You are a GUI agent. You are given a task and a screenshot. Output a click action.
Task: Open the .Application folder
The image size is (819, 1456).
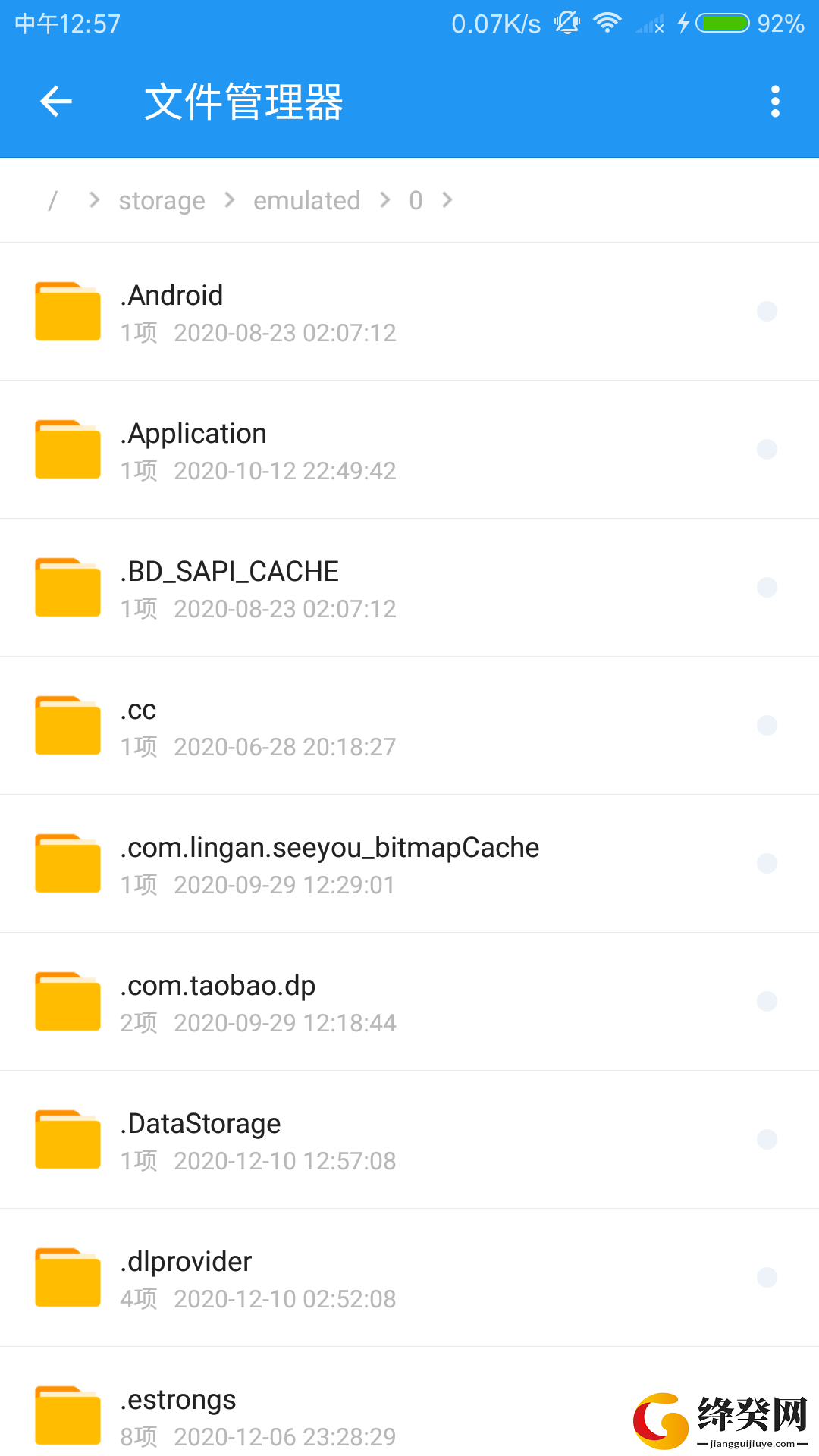click(409, 450)
